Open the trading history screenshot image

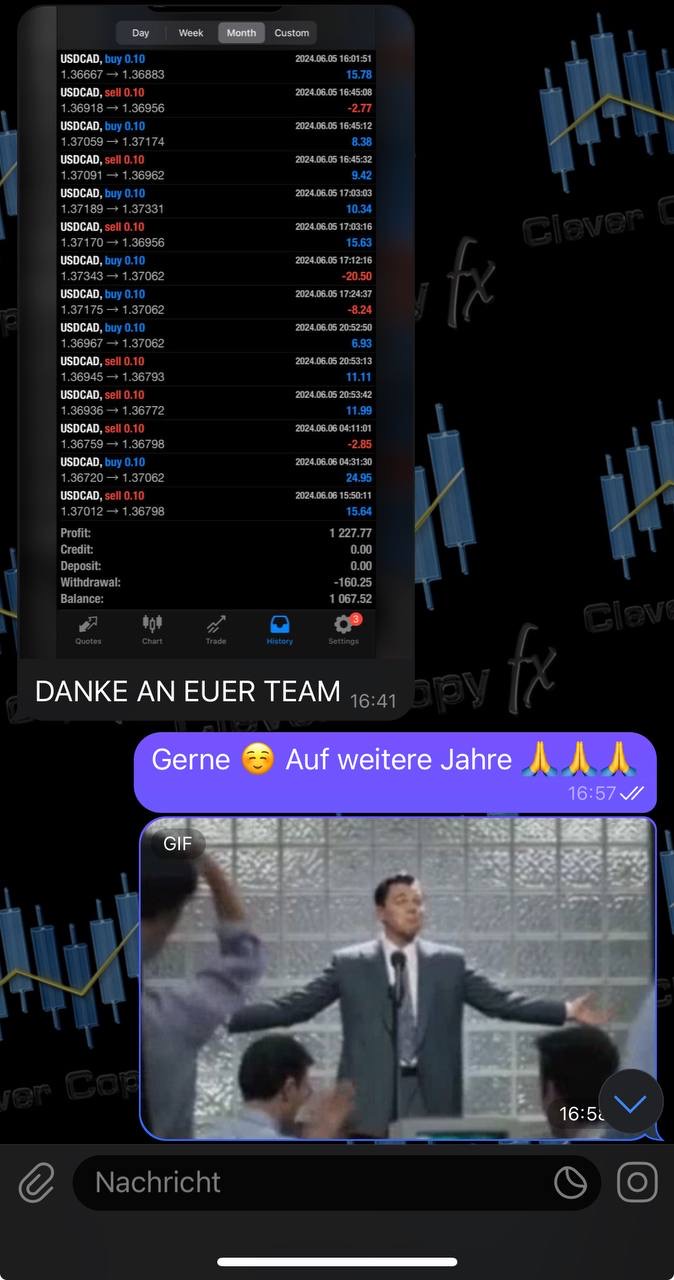pyautogui.click(x=216, y=330)
